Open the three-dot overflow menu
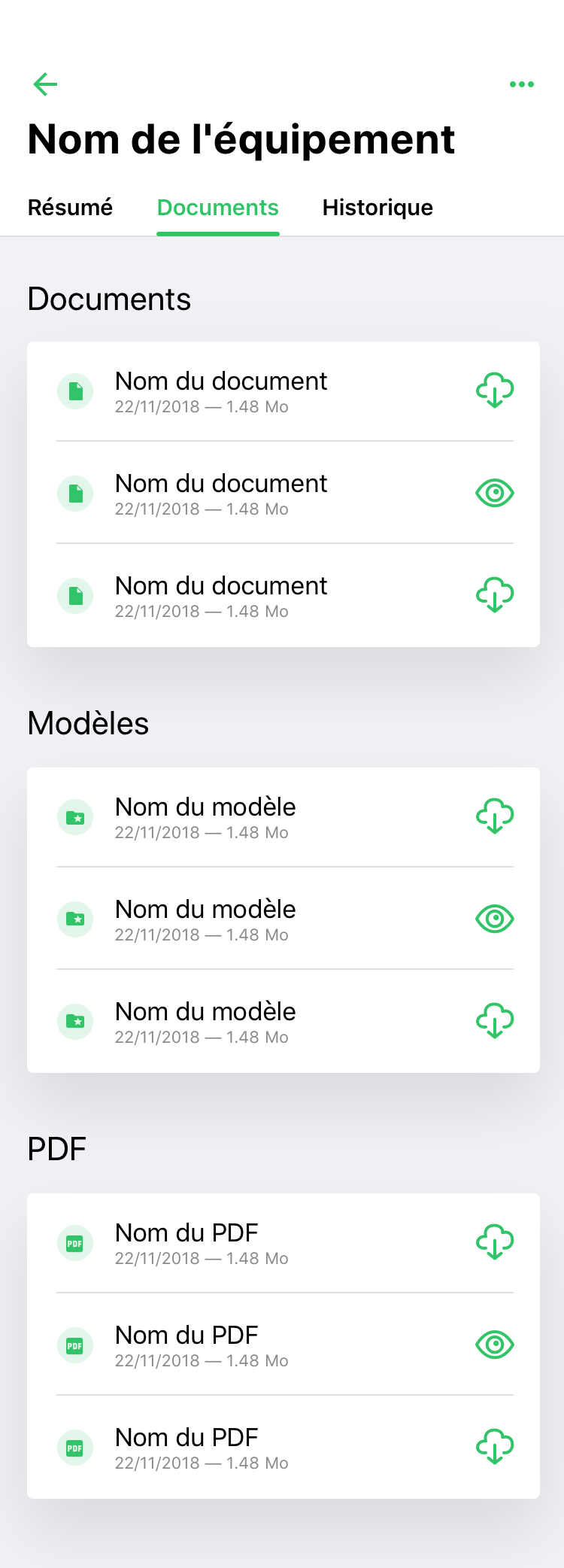Viewport: 564px width, 1568px height. point(521,84)
